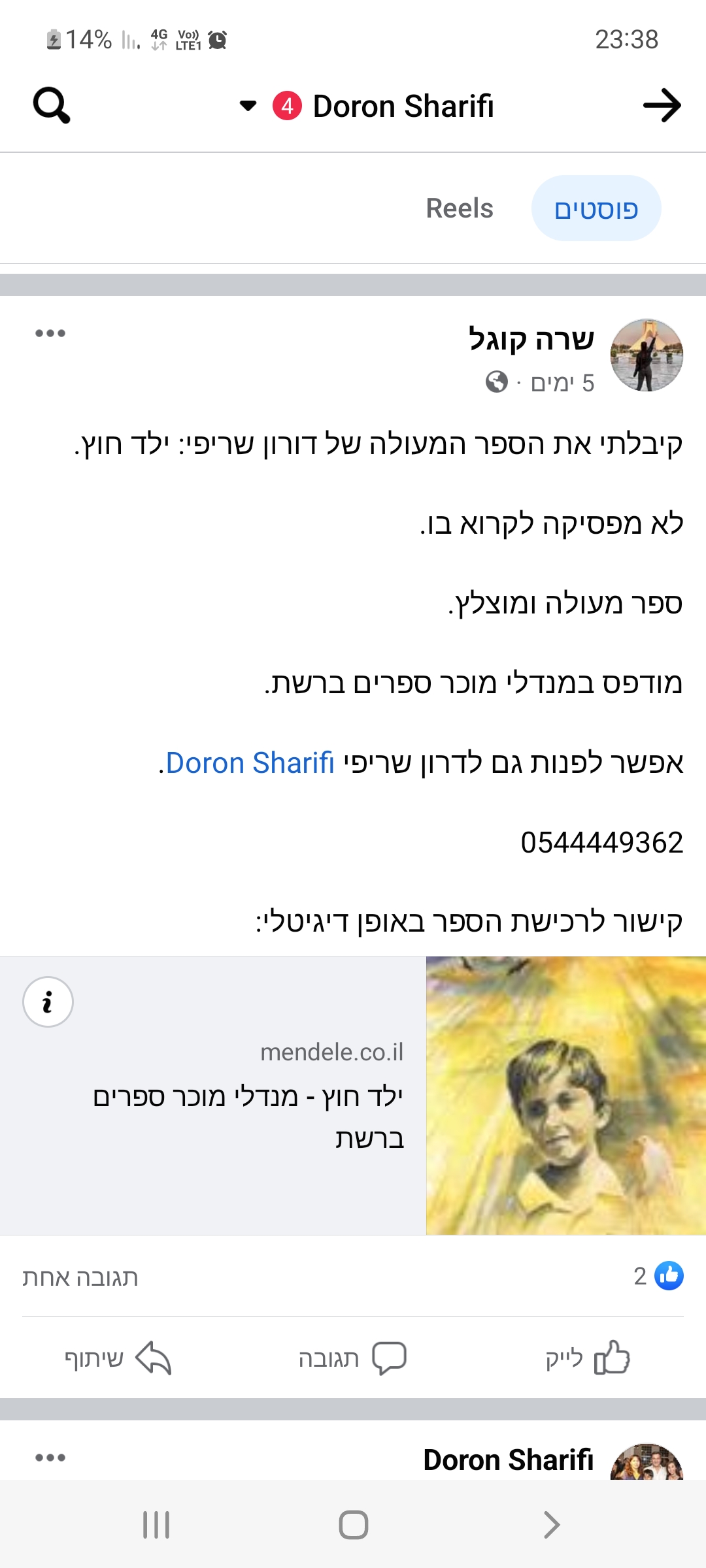706x1568 pixels.
Task: View the single comment on the post
Action: coord(80,1277)
